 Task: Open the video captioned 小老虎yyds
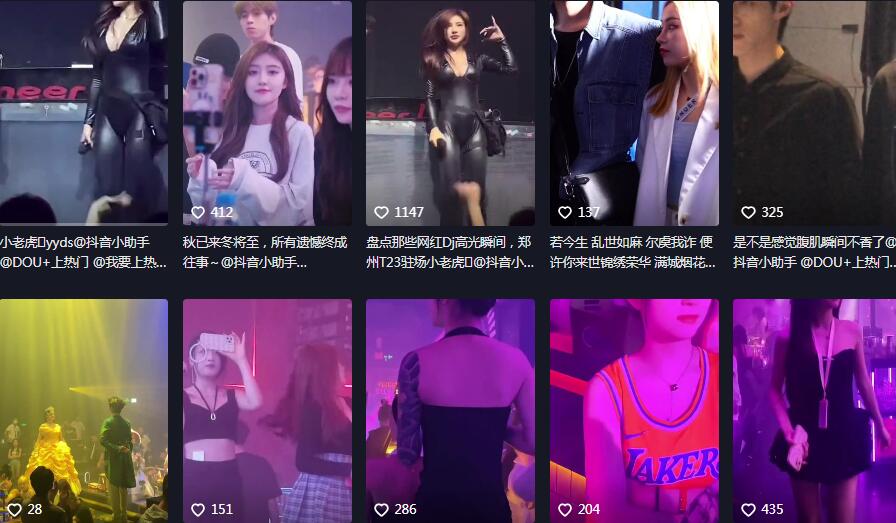[84, 112]
